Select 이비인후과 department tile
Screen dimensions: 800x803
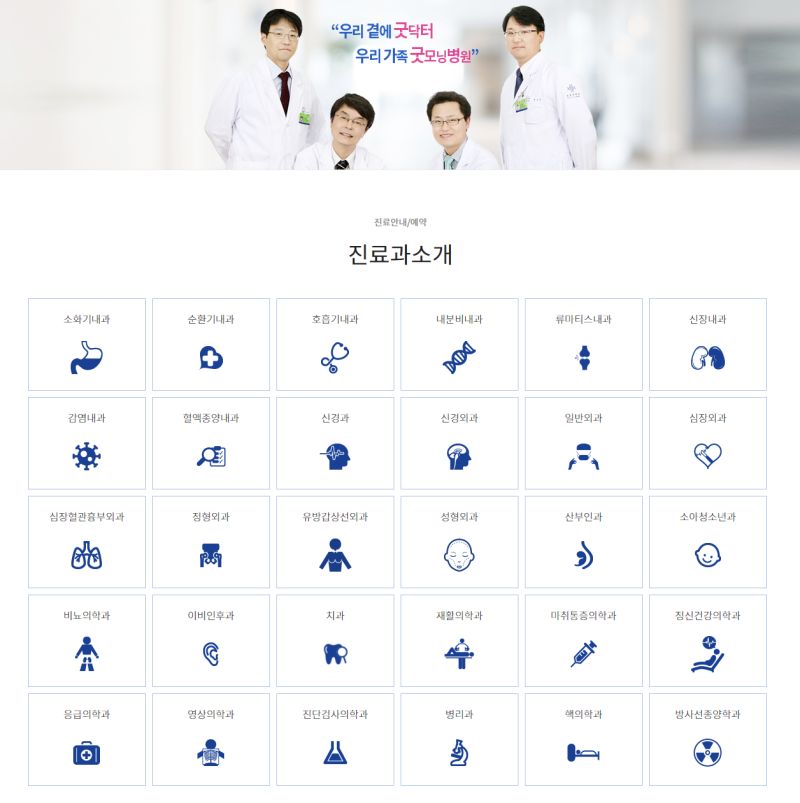pos(211,641)
